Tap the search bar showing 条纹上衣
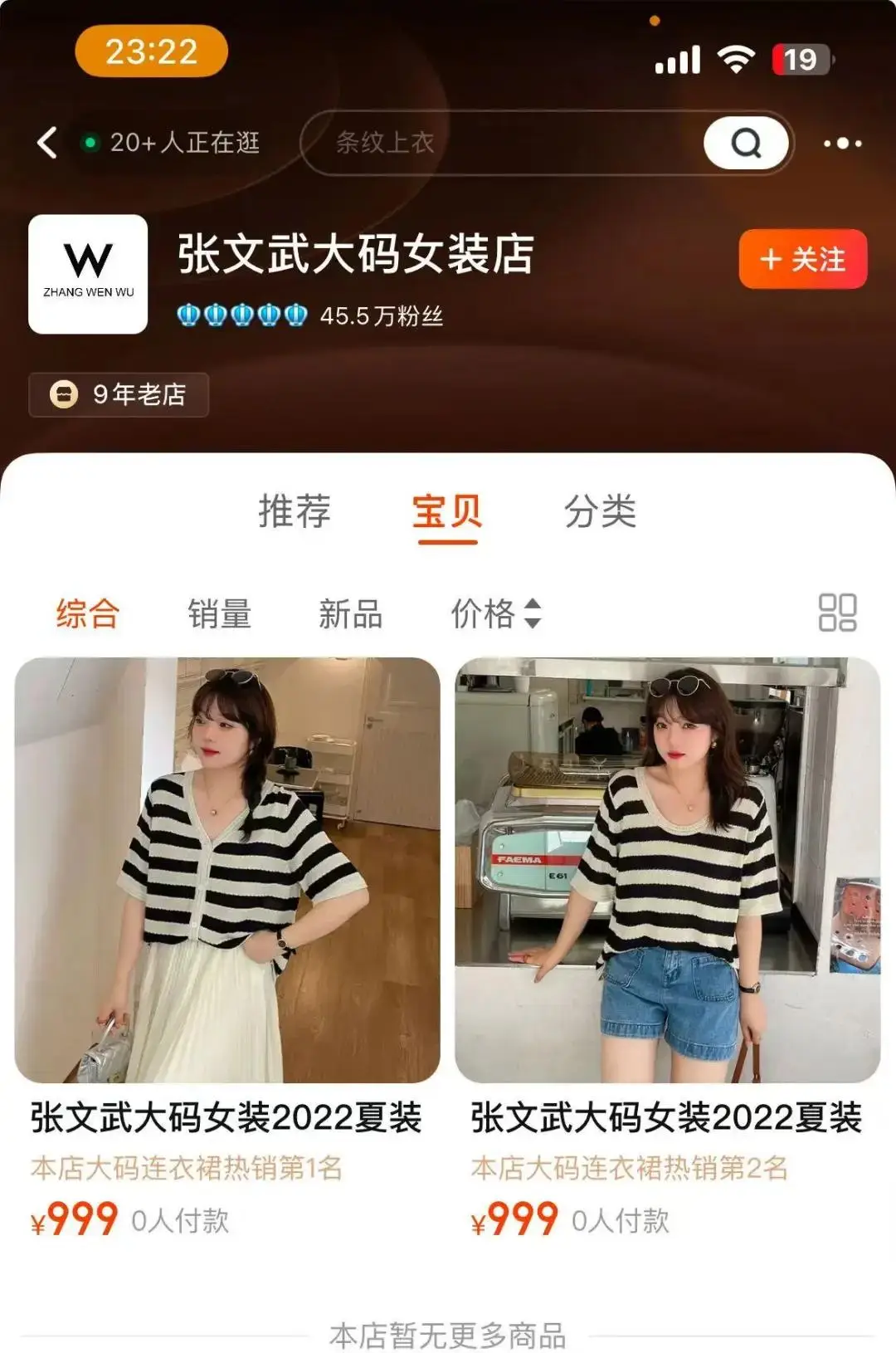 point(498,142)
